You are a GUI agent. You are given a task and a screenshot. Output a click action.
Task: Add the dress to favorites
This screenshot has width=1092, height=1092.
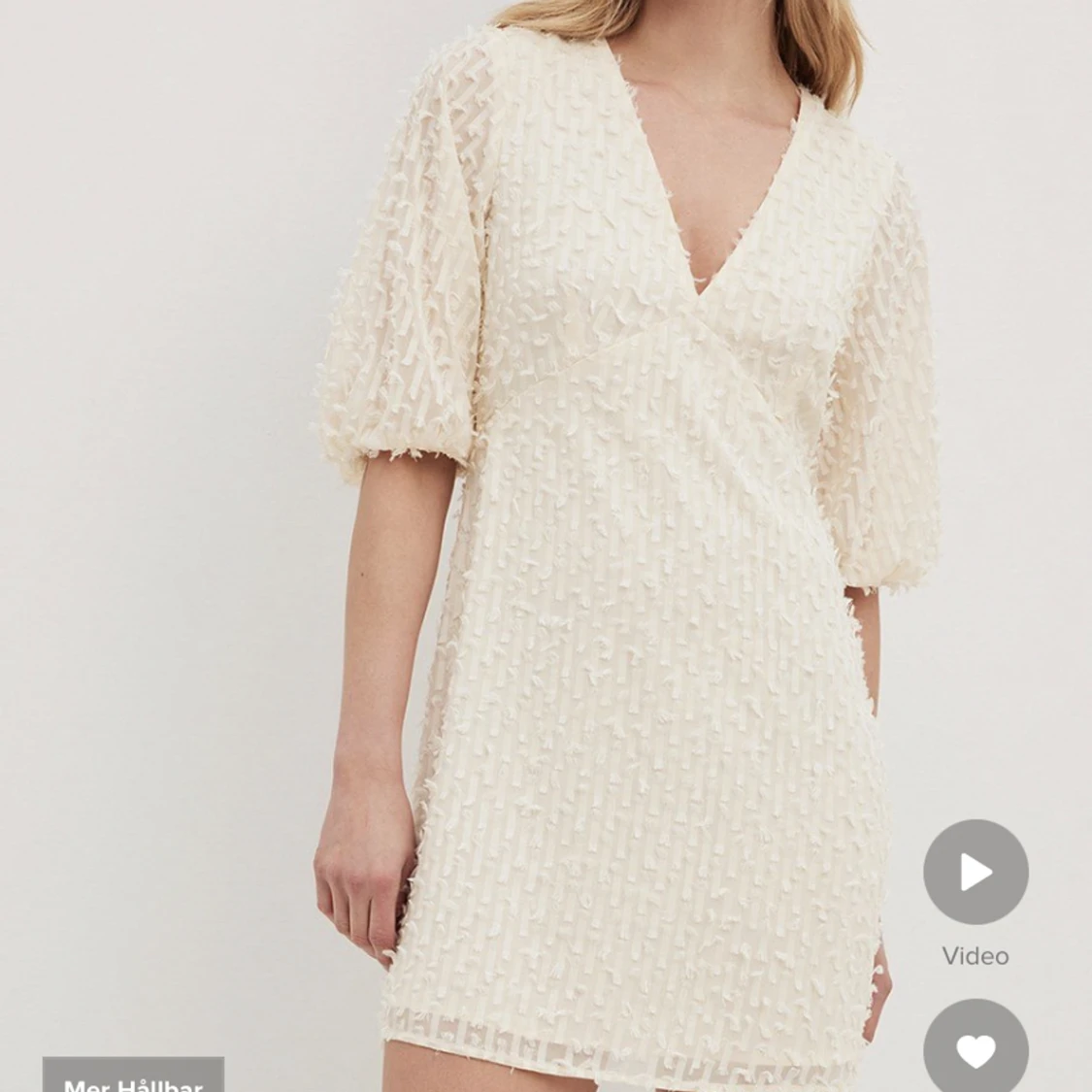975,1050
